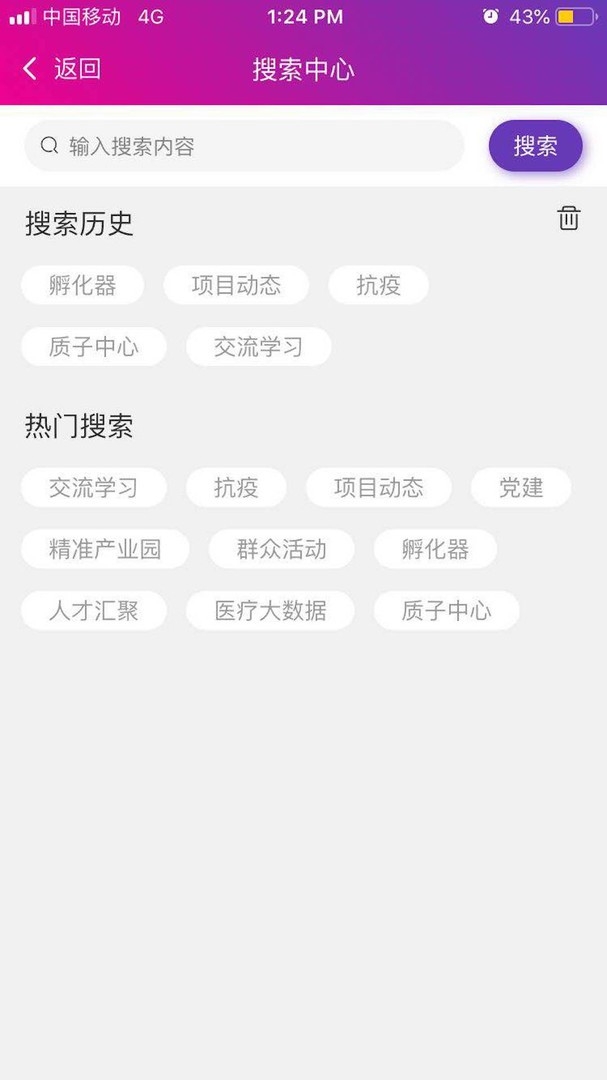
Task: Select 交流学习 under search history
Action: [258, 346]
